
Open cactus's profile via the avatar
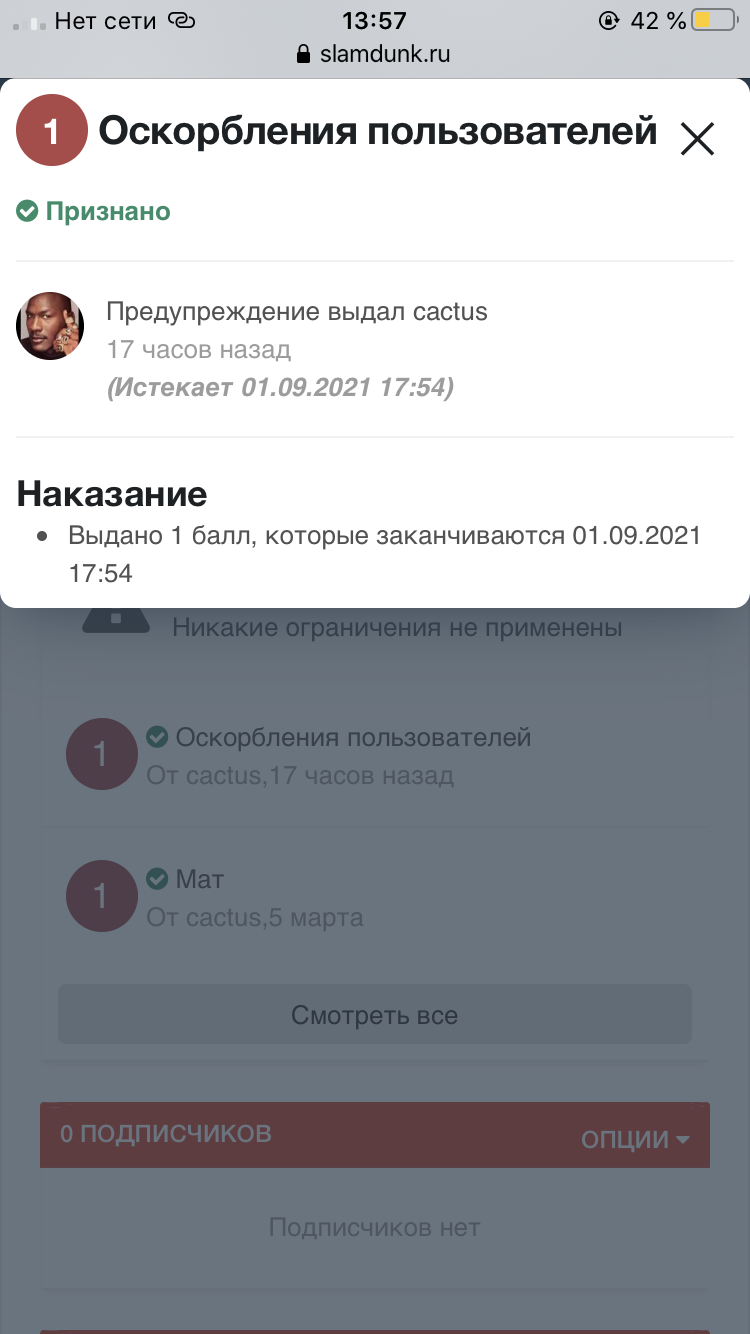[x=50, y=326]
